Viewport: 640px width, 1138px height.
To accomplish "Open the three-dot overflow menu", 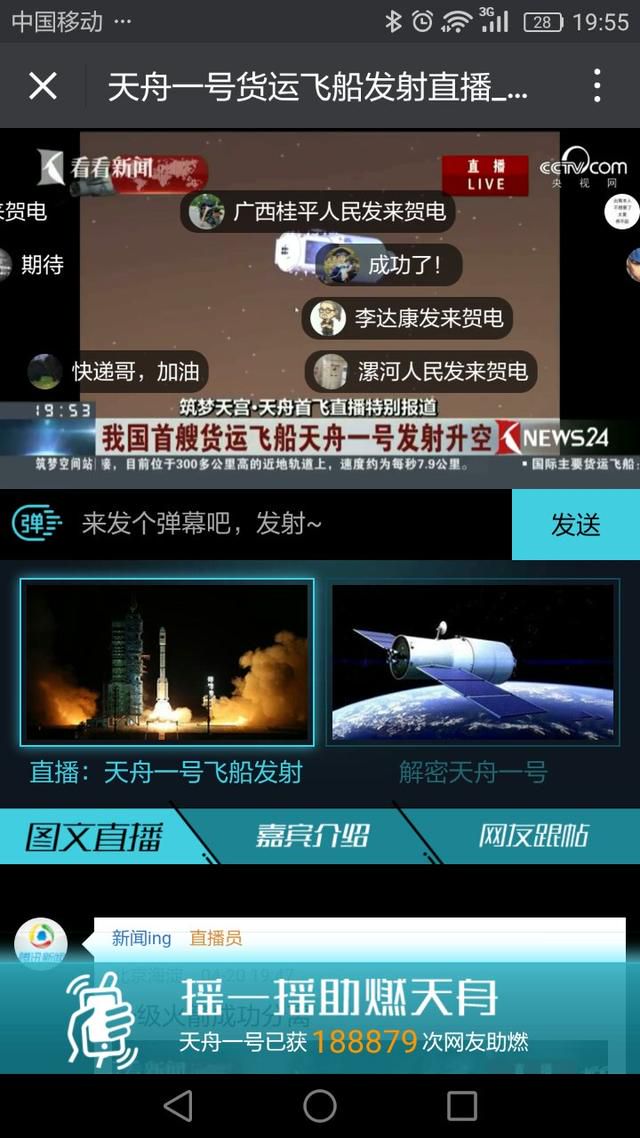I will click(596, 86).
